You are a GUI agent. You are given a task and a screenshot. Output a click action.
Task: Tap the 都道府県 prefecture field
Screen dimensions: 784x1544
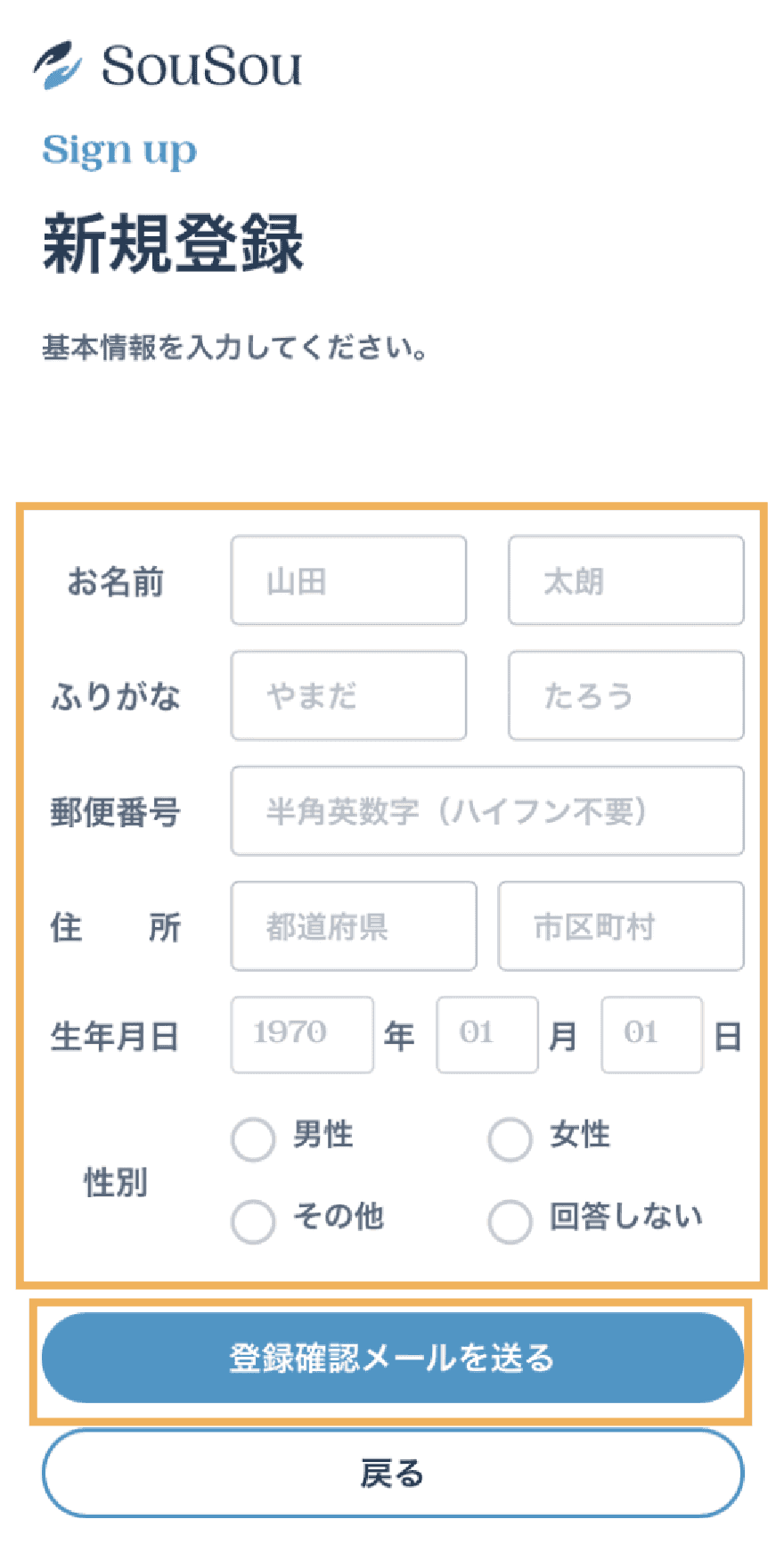click(x=354, y=926)
